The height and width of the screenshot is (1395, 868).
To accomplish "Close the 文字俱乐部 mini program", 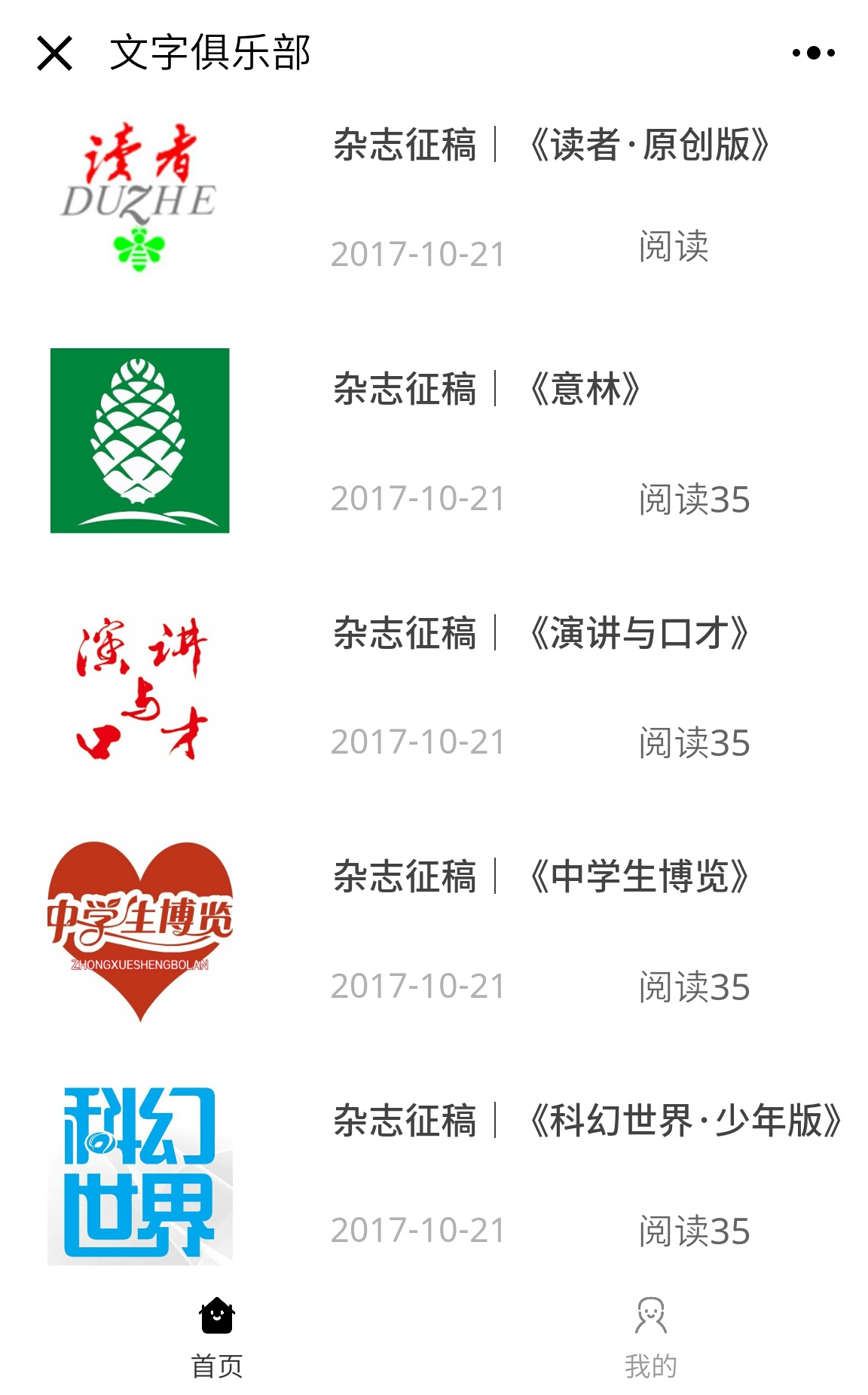I will [54, 53].
